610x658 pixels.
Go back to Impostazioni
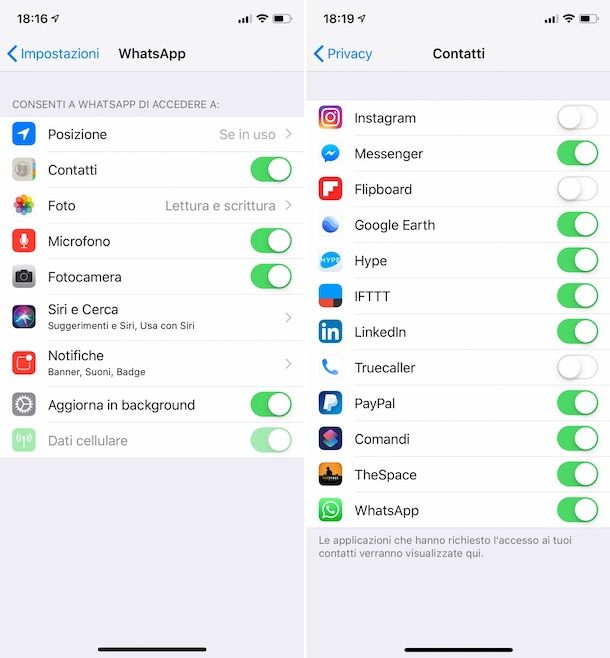pos(53,54)
